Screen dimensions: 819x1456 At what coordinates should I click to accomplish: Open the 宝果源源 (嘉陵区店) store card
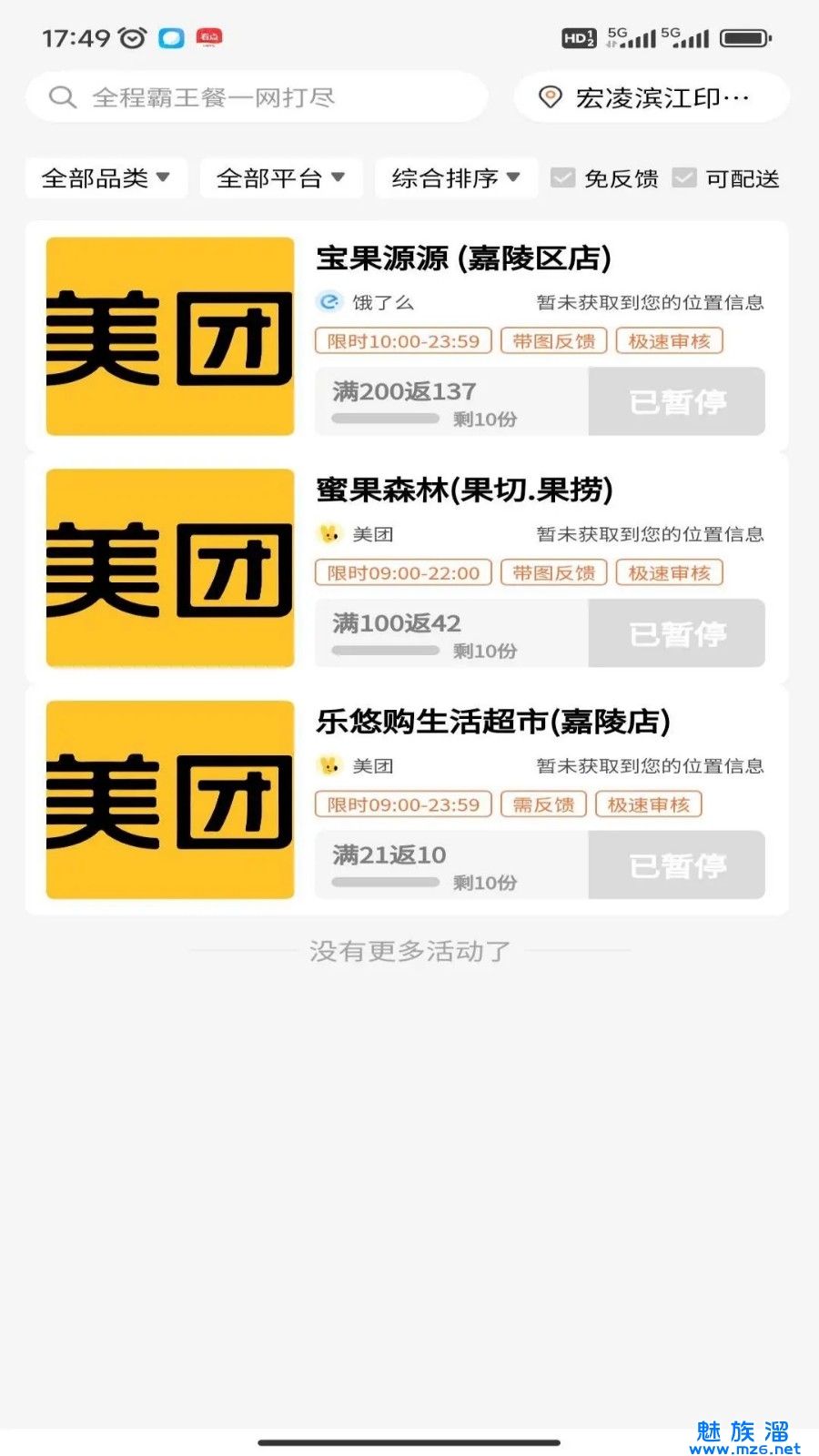(x=463, y=259)
